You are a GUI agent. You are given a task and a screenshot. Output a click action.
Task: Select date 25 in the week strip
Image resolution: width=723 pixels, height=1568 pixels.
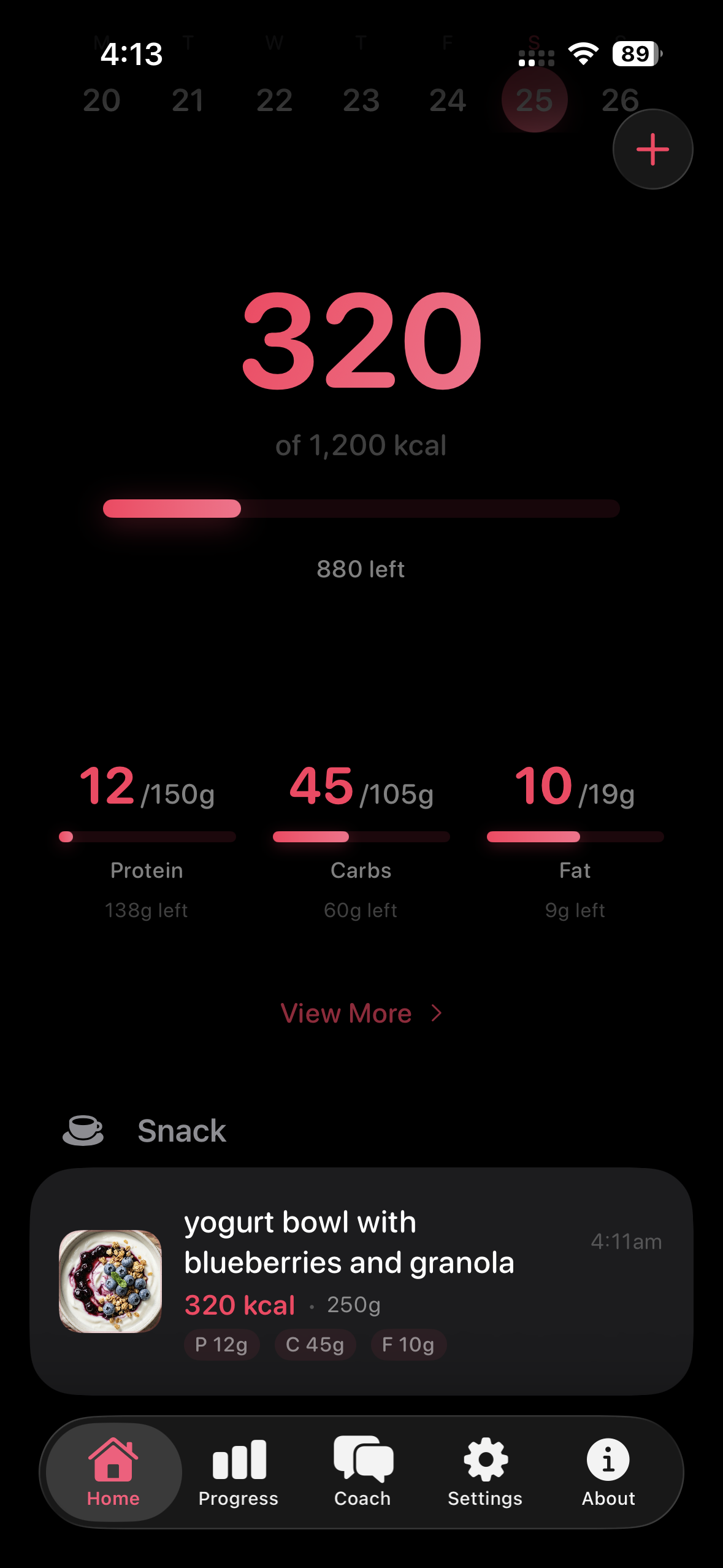pos(534,100)
